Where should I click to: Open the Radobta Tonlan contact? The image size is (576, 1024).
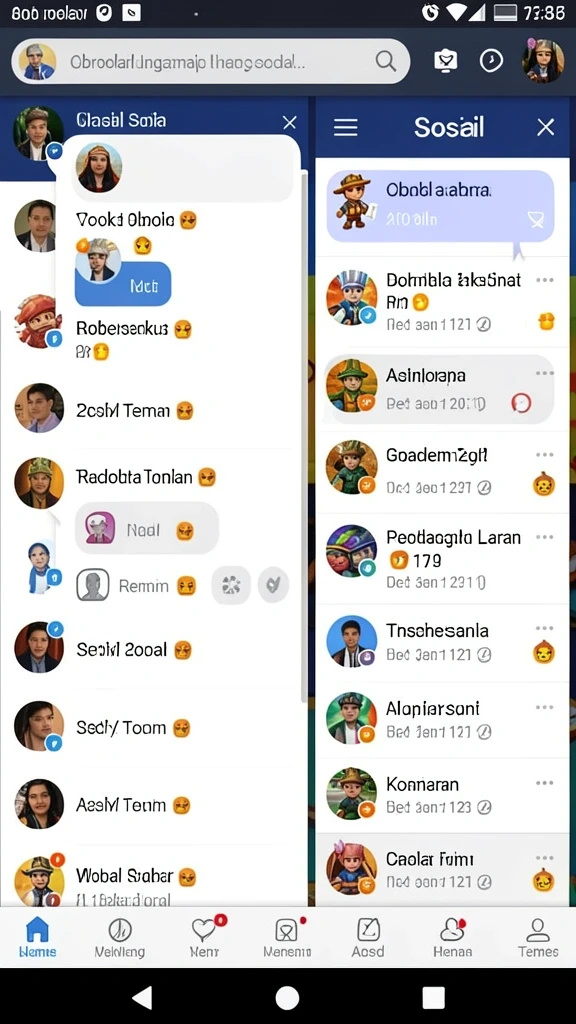tap(136, 477)
